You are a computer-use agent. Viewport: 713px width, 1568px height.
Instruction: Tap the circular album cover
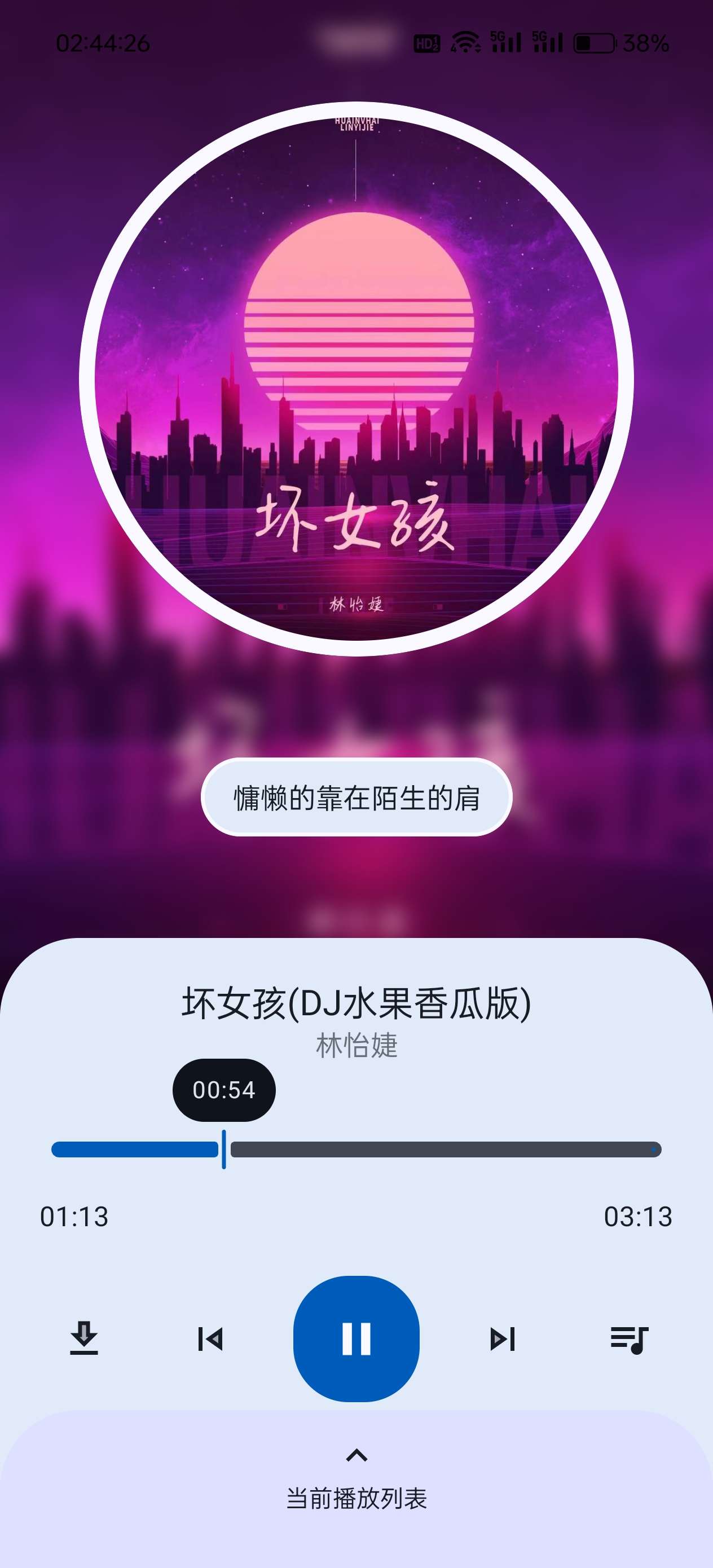356,378
